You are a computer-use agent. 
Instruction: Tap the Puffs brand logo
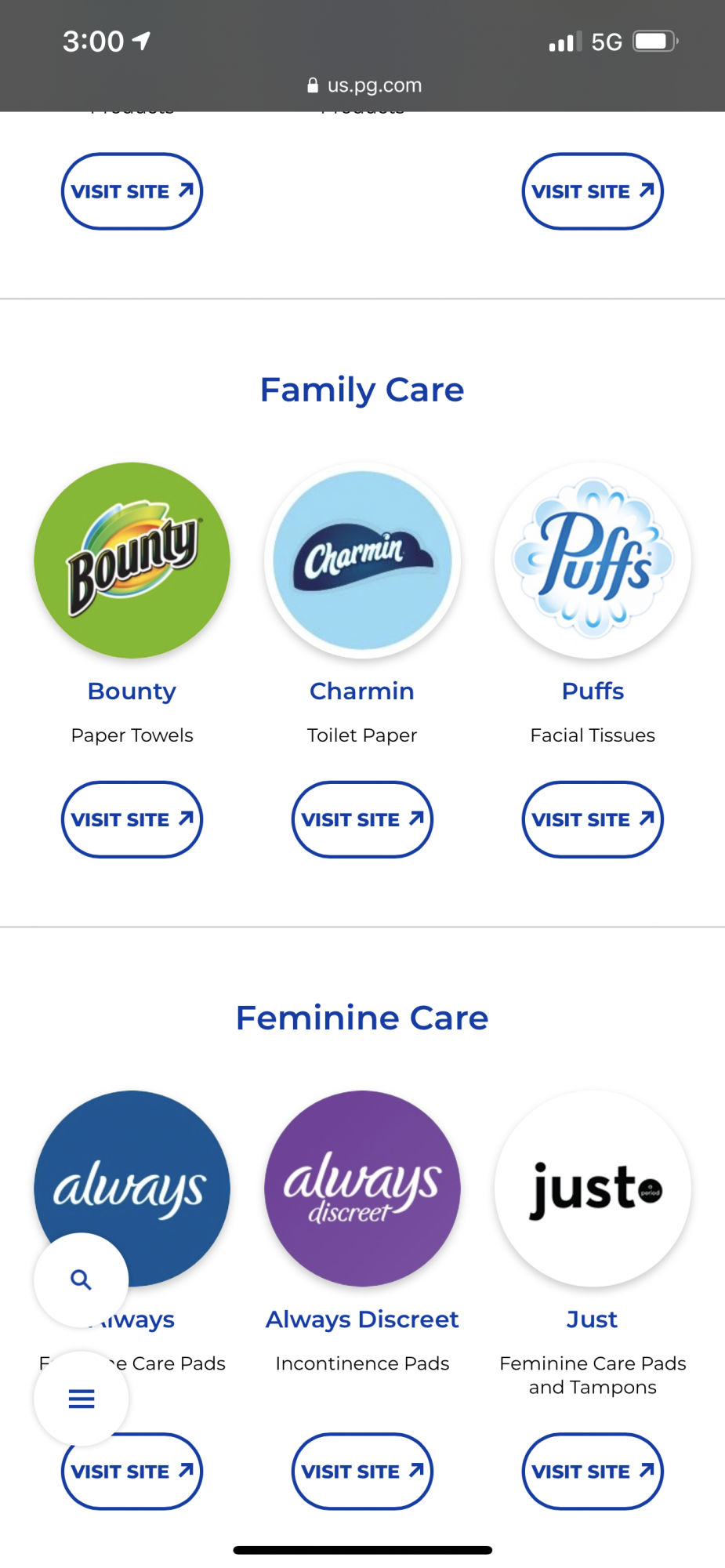593,561
